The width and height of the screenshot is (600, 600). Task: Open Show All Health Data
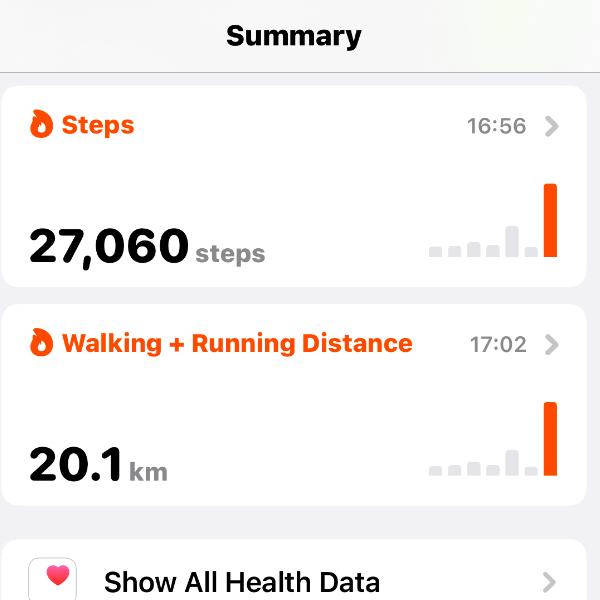coord(293,579)
